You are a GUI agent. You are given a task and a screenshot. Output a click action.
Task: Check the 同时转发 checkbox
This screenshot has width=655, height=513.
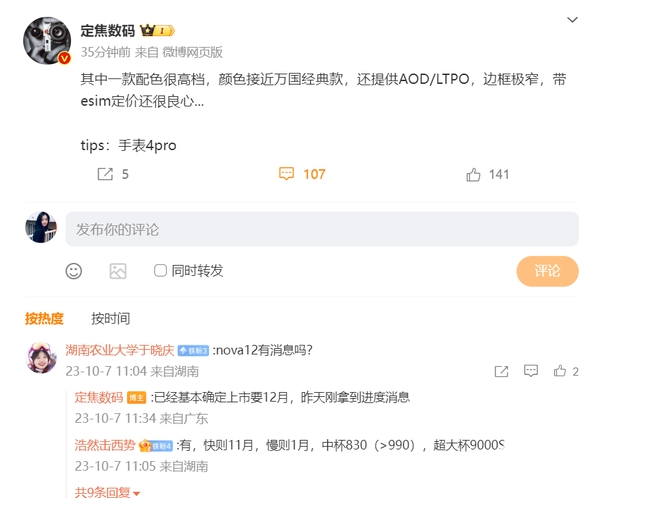click(160, 271)
